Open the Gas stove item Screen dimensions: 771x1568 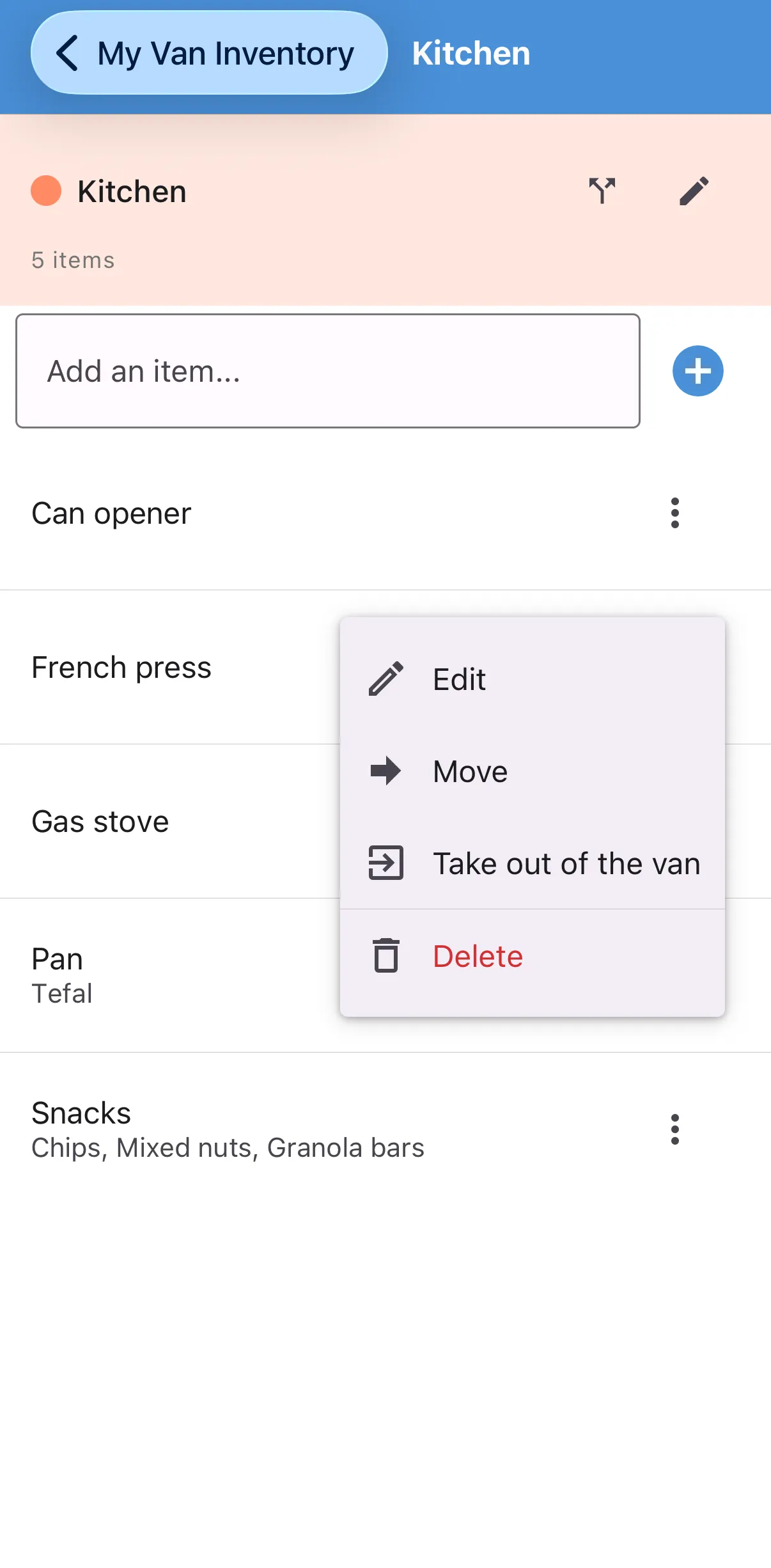[100, 822]
